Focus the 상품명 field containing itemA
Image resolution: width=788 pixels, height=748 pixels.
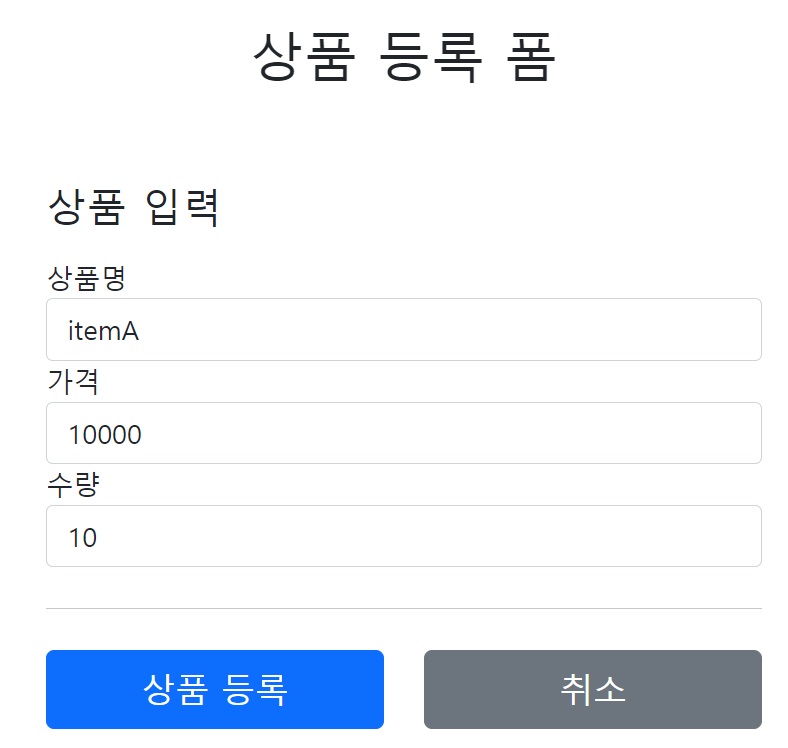(x=403, y=330)
